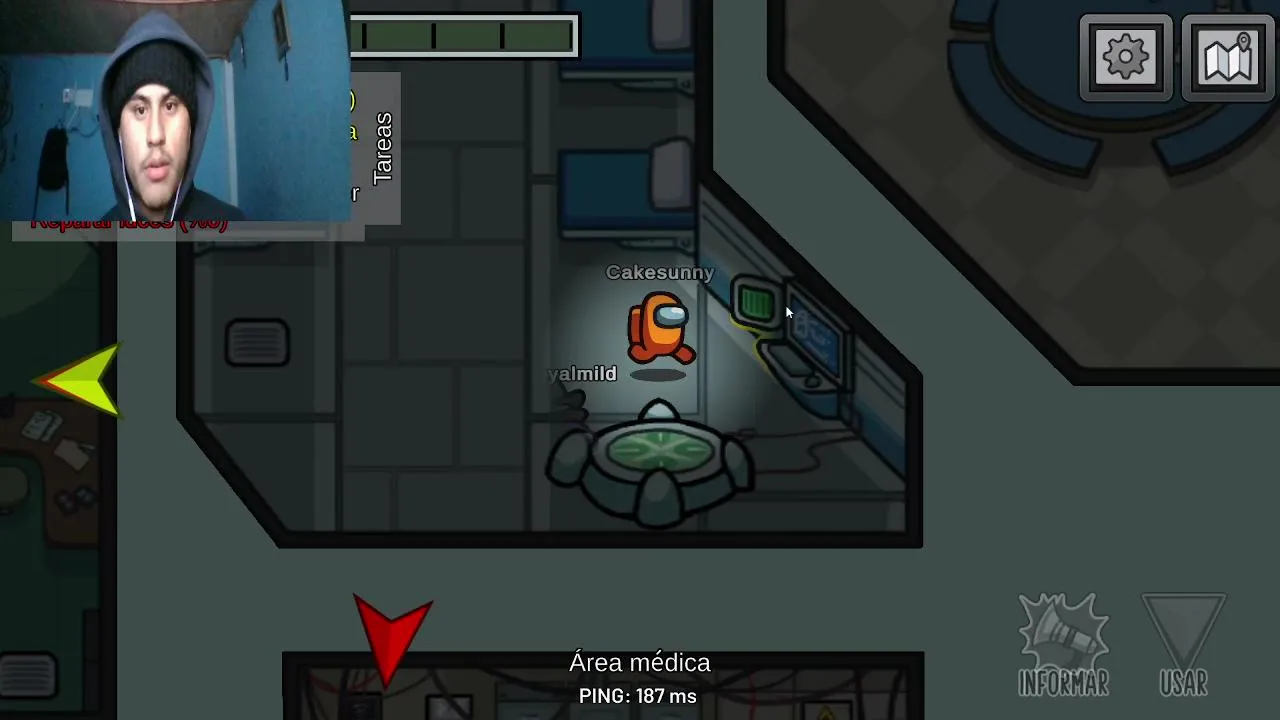Open the settings gear
1280x720 pixels.
(x=1126, y=58)
